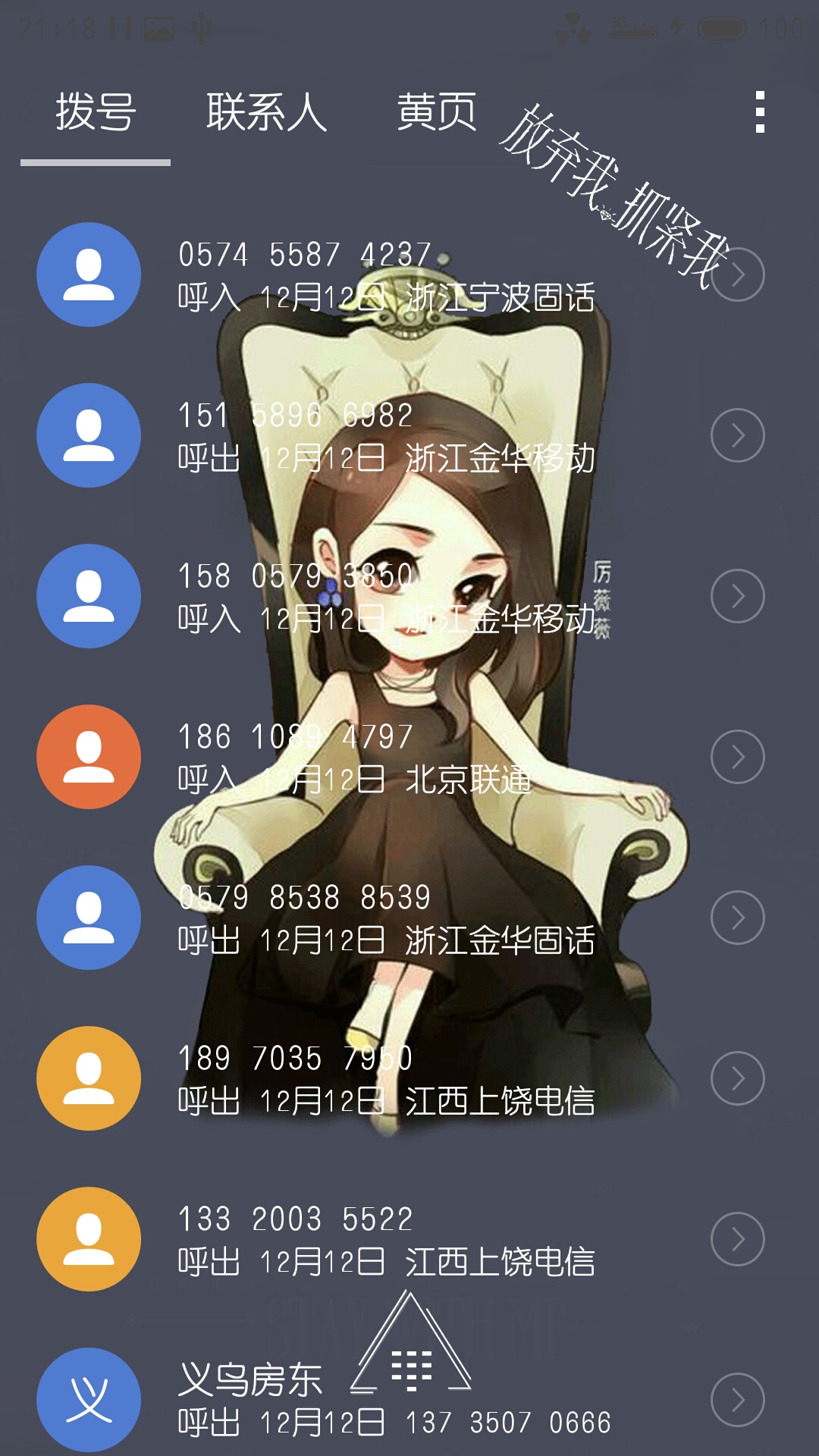The width and height of the screenshot is (819, 1456).
Task: Show call details for 133 2003 5522
Action: 737,1239
